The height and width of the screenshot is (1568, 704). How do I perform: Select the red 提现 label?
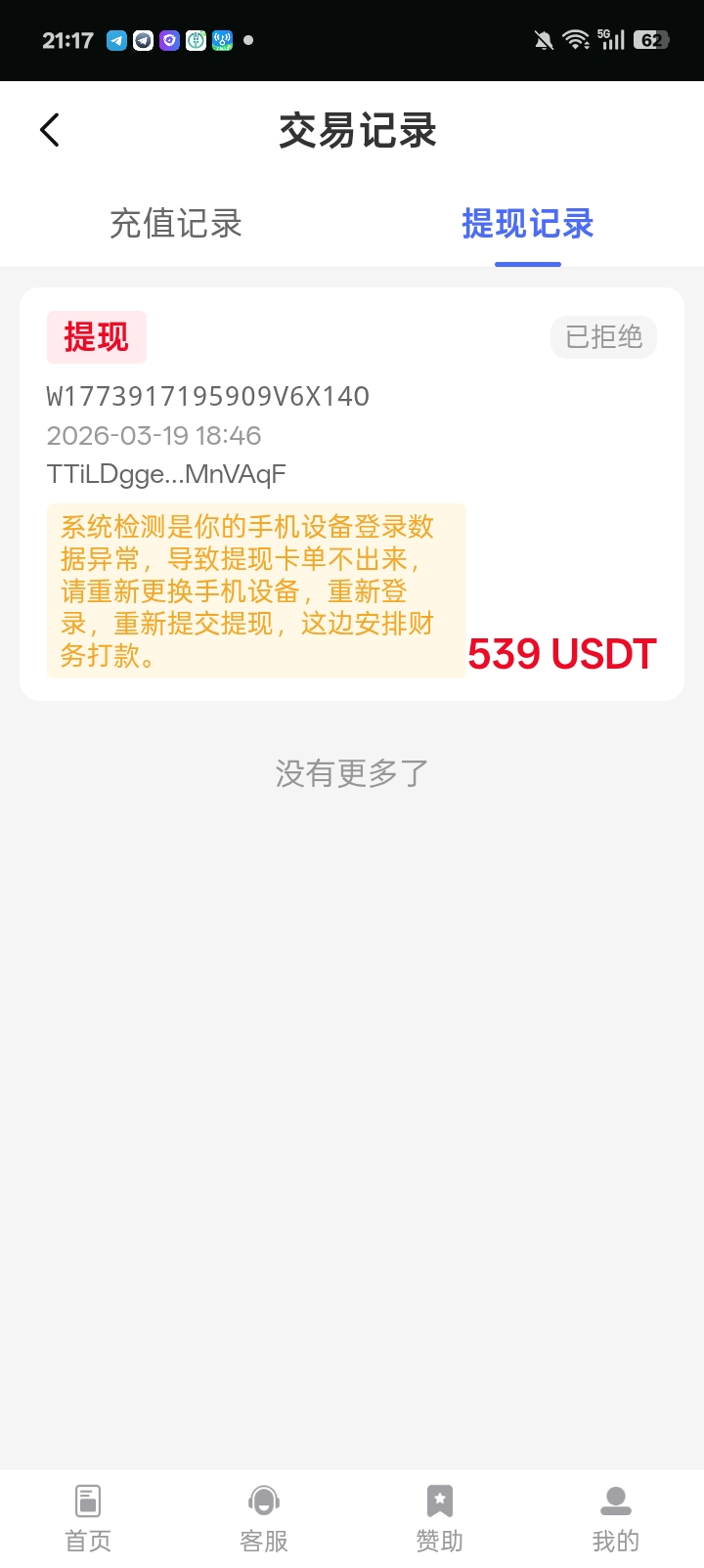click(x=97, y=336)
